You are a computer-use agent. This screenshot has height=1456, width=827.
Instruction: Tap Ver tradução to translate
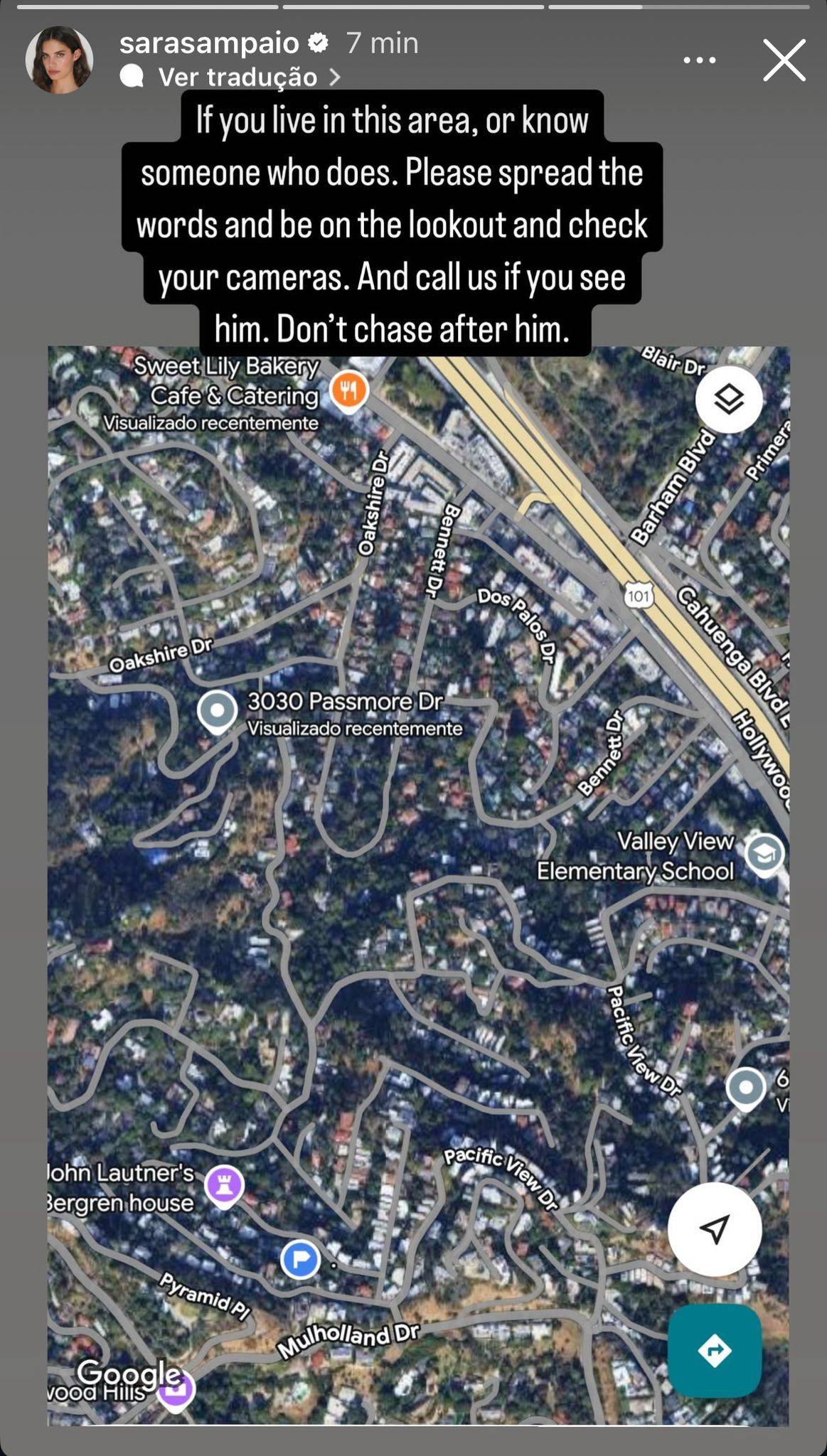[x=238, y=77]
